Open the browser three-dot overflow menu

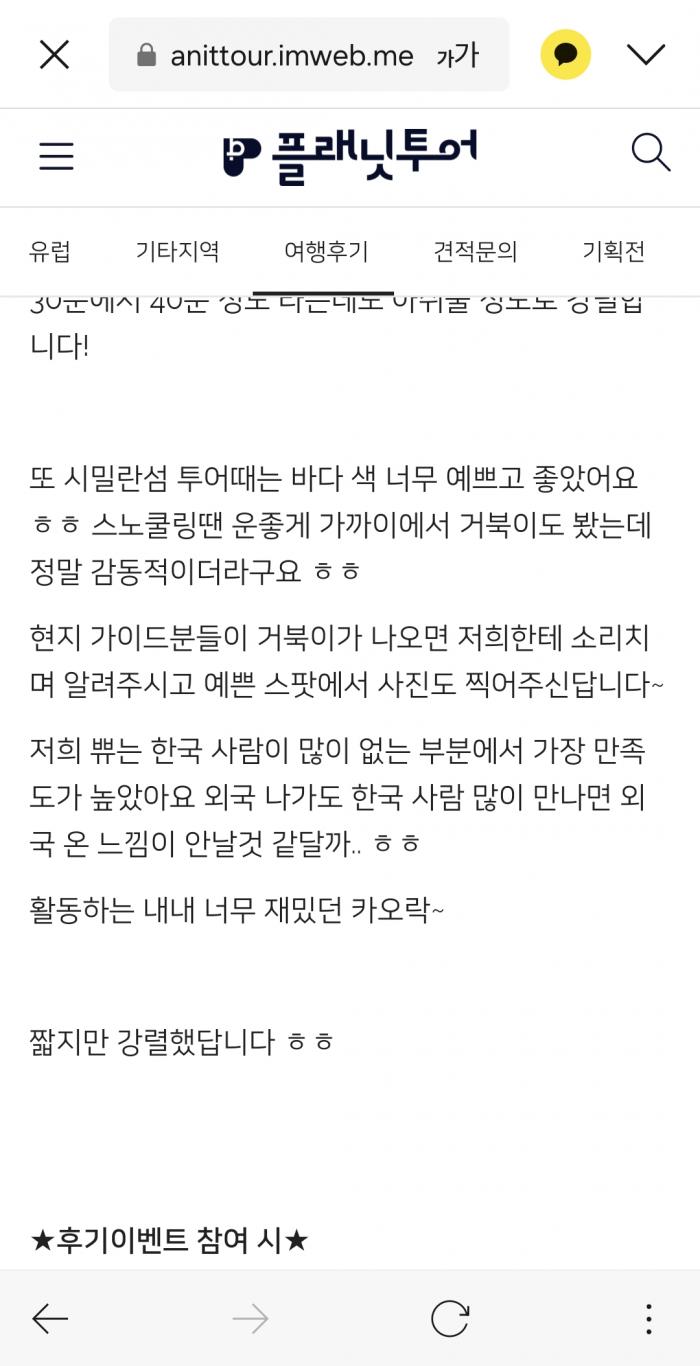tap(649, 1319)
